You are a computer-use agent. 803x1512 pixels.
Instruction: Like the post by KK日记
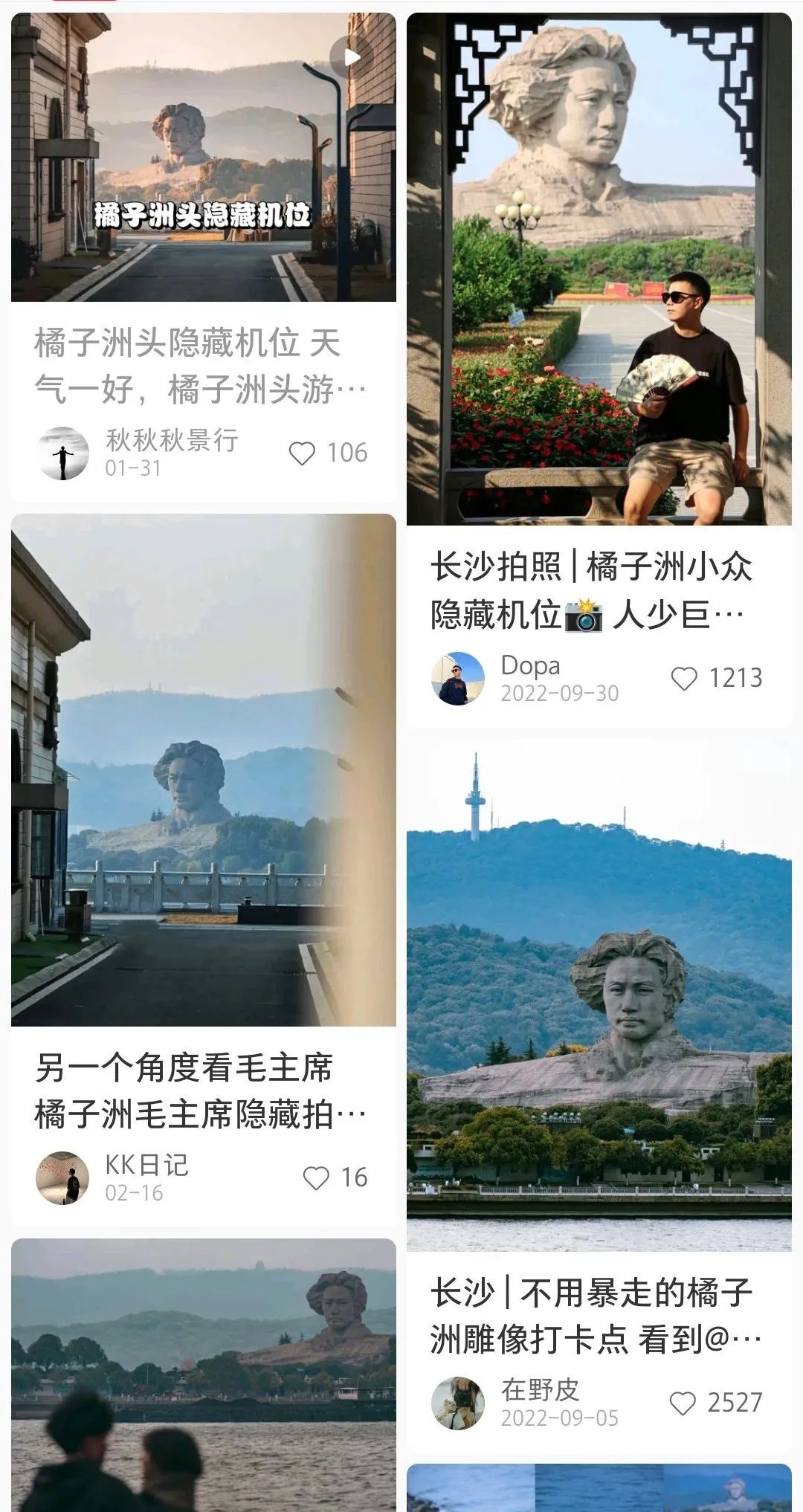[x=316, y=1177]
